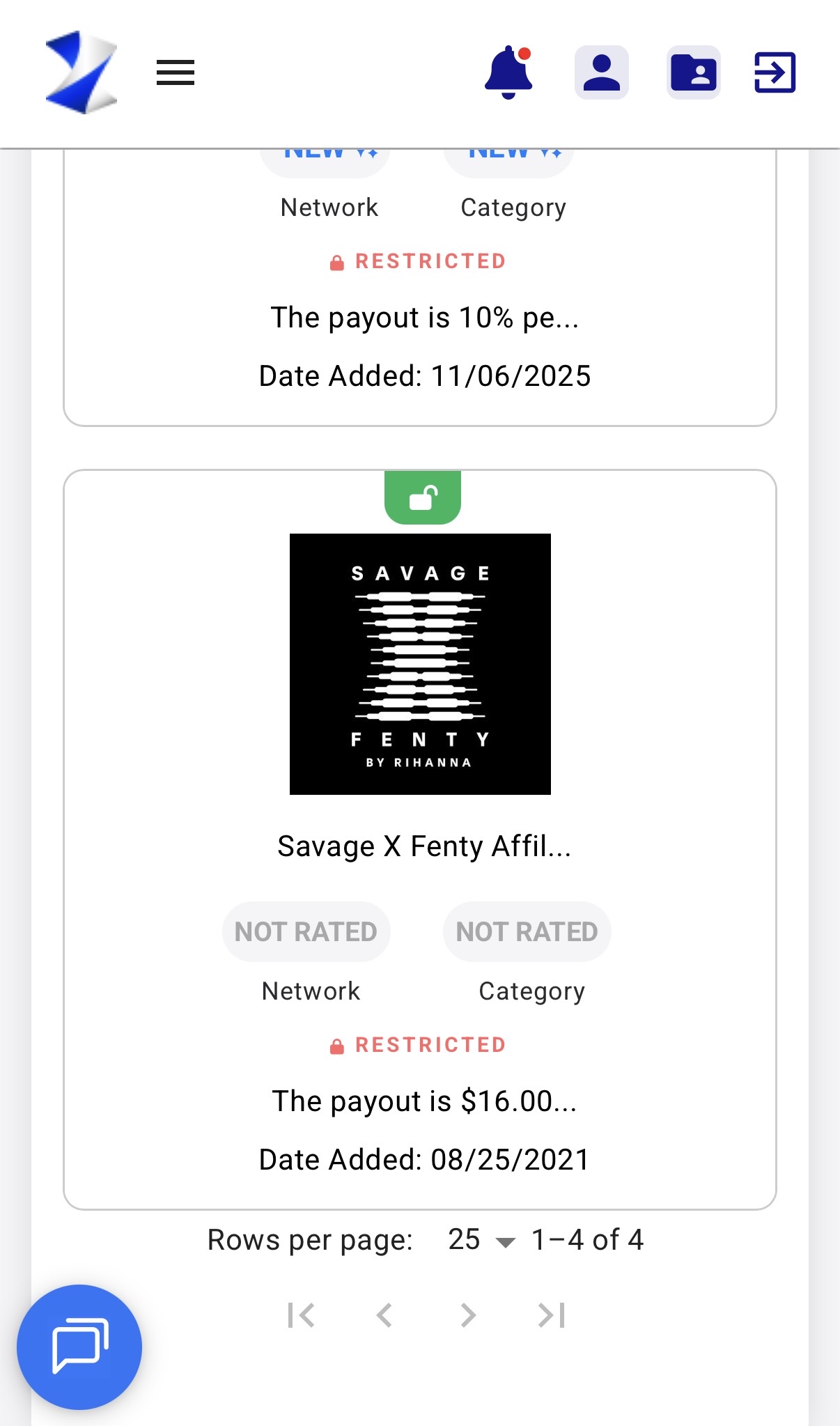
Task: Open the live chat bubble
Action: (x=79, y=1347)
